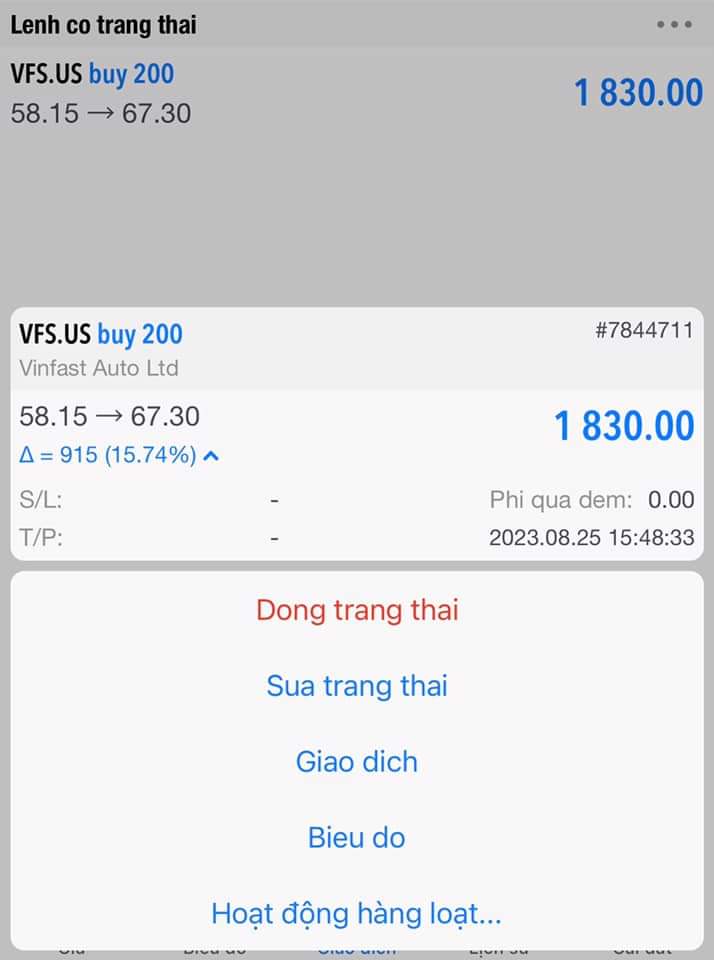Collapse the delta 915 (15.74%) chevron
This screenshot has width=714, height=960.
211,456
